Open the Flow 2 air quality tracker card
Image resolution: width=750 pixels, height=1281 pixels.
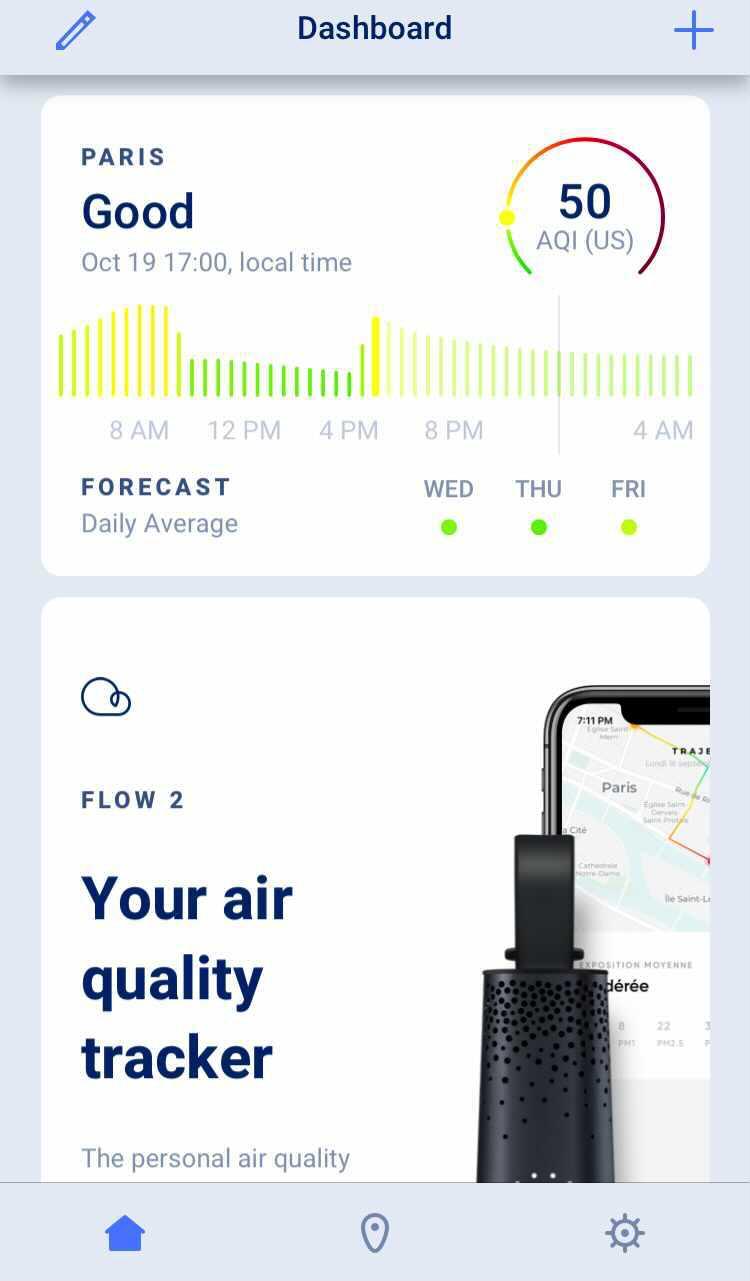point(375,890)
